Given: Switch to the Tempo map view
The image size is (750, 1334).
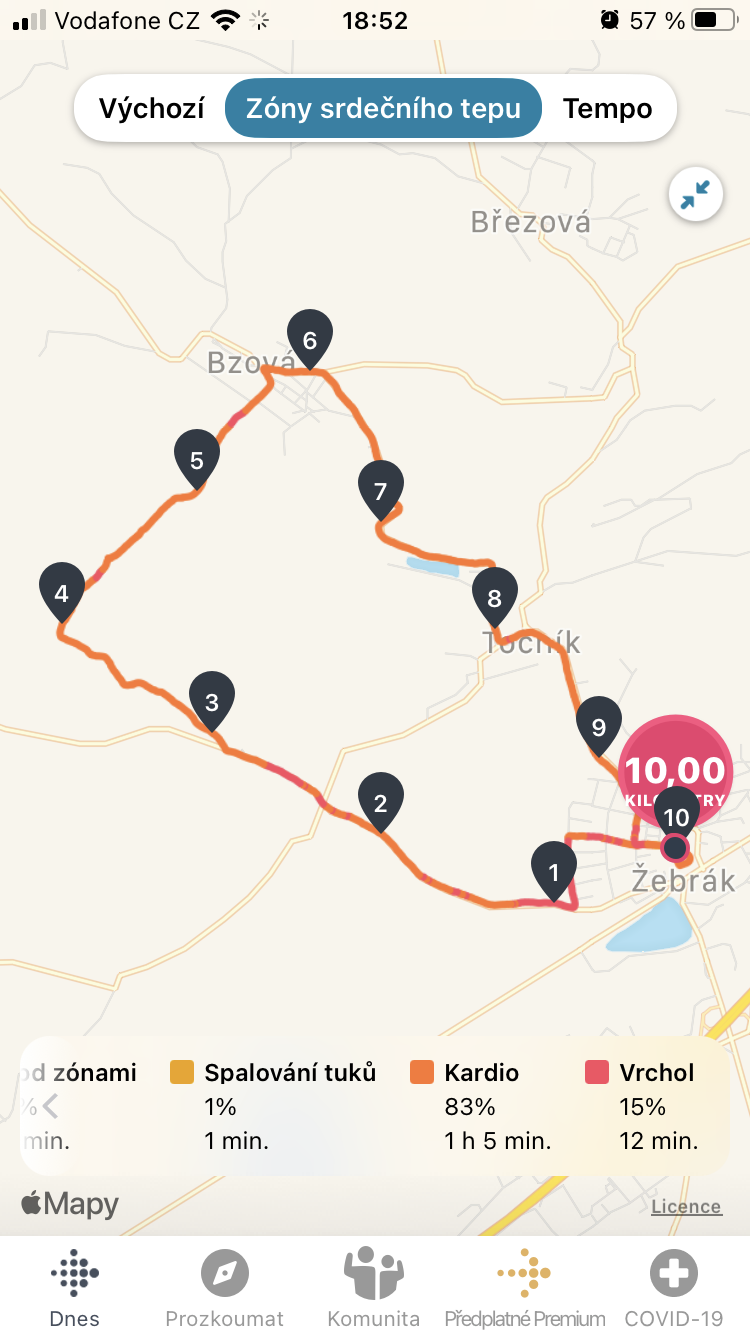Looking at the screenshot, I should (x=607, y=108).
